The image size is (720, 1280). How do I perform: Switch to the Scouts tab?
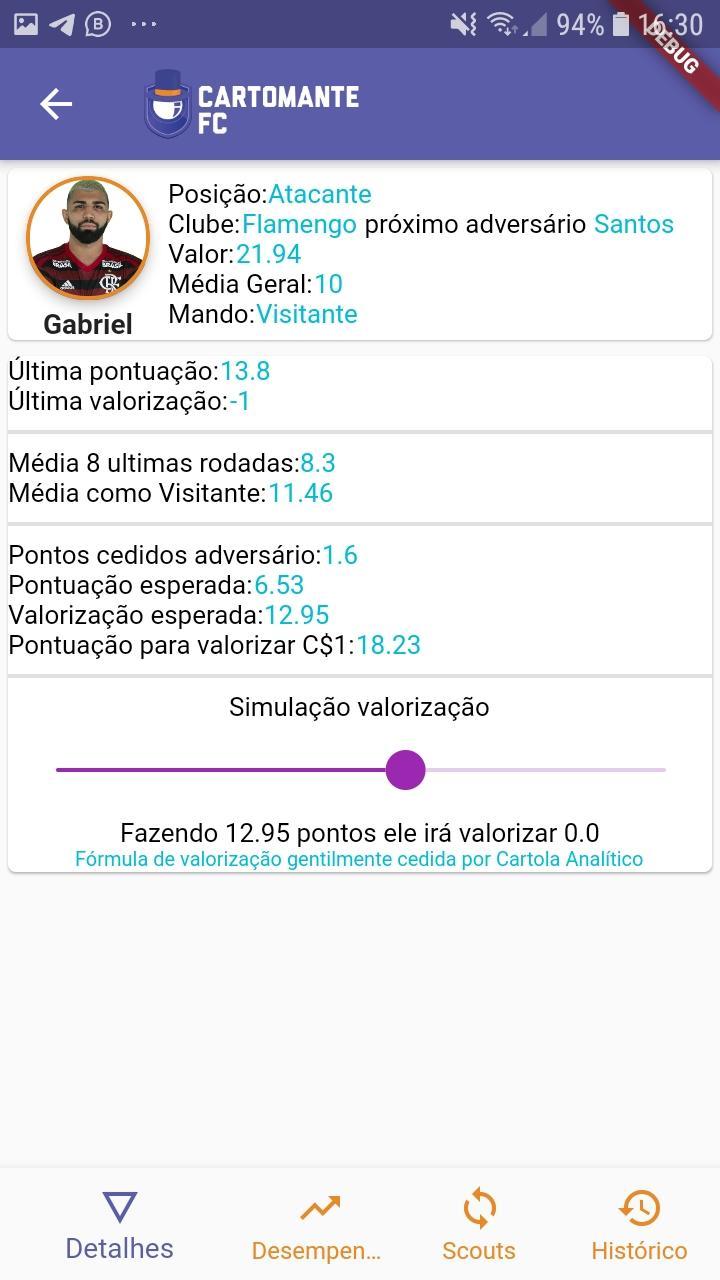point(479,1228)
